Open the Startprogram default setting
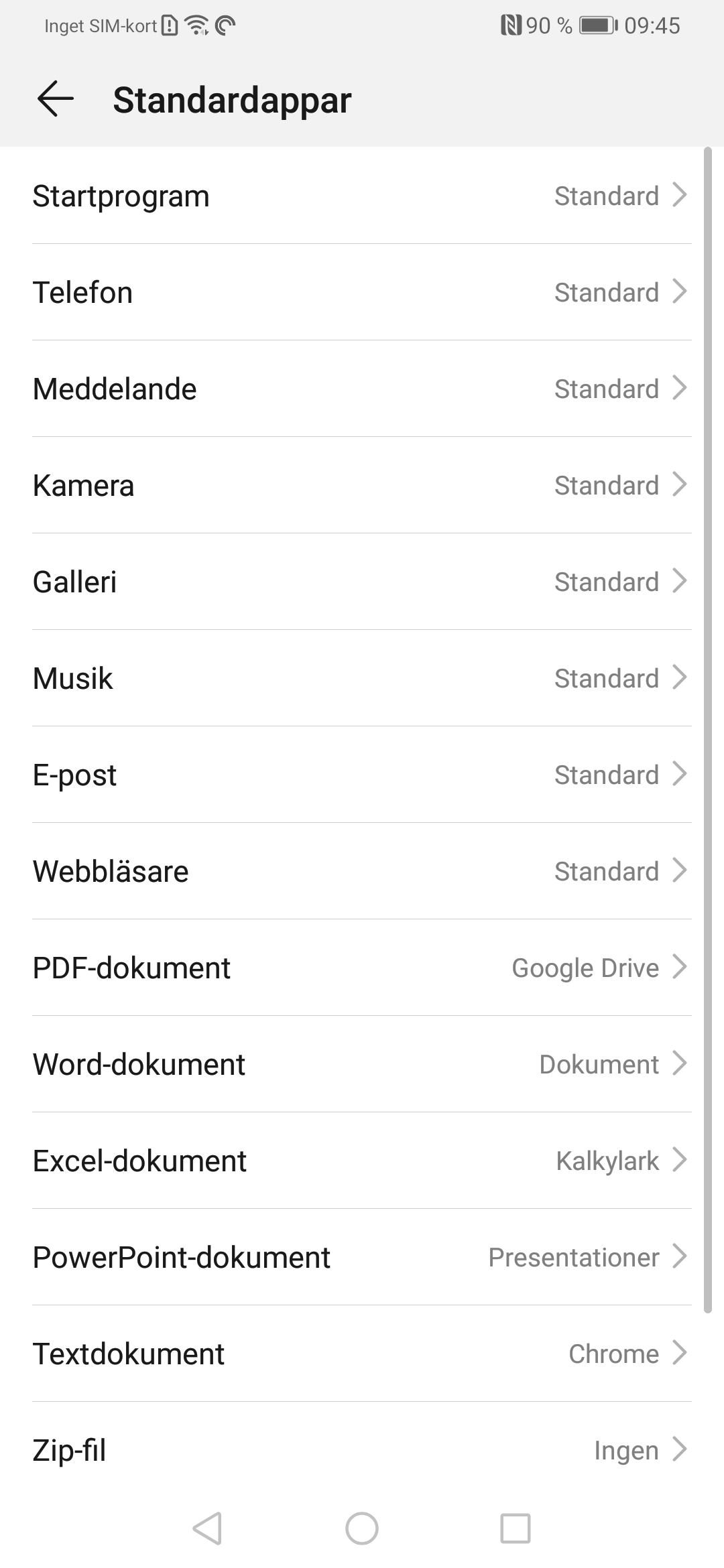 362,196
